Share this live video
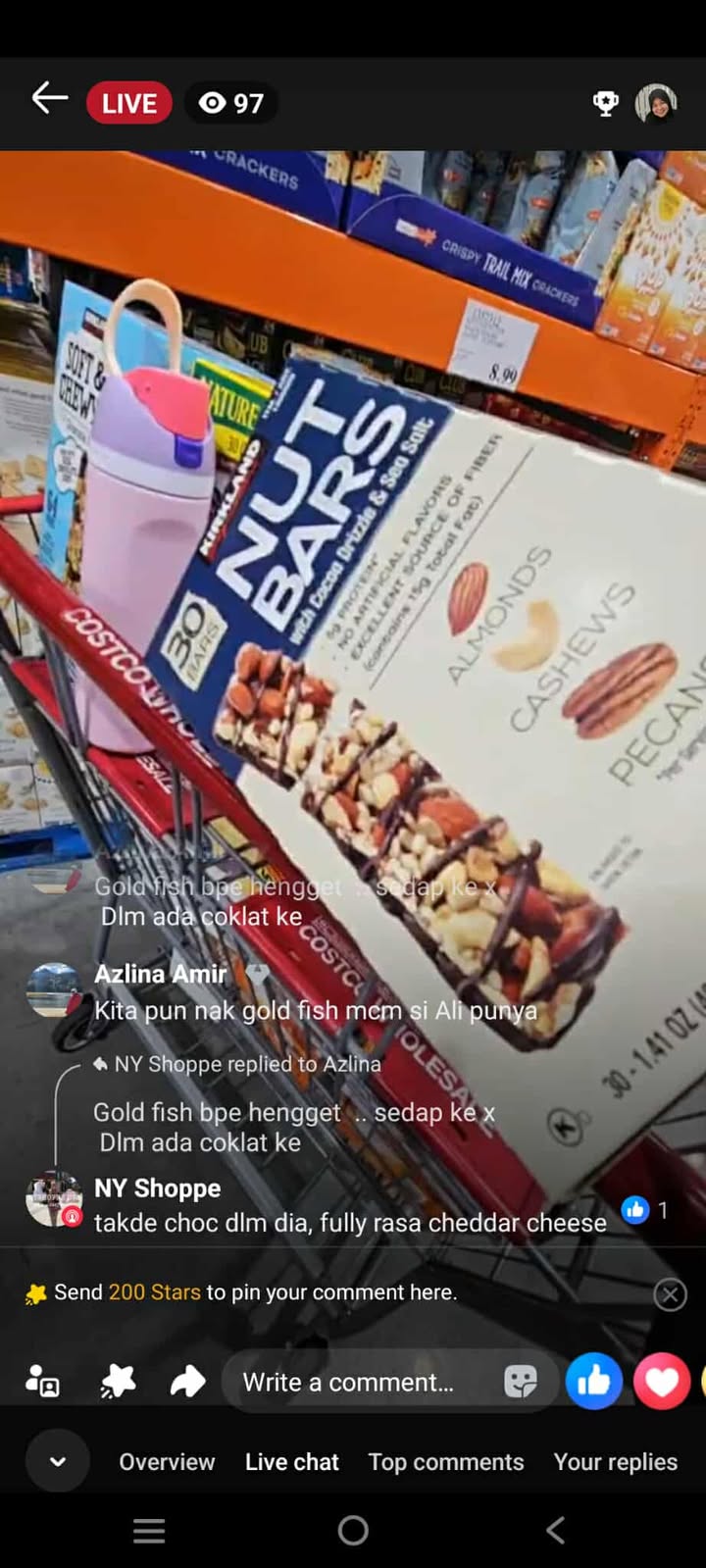This screenshot has height=1568, width=706. [x=187, y=1382]
